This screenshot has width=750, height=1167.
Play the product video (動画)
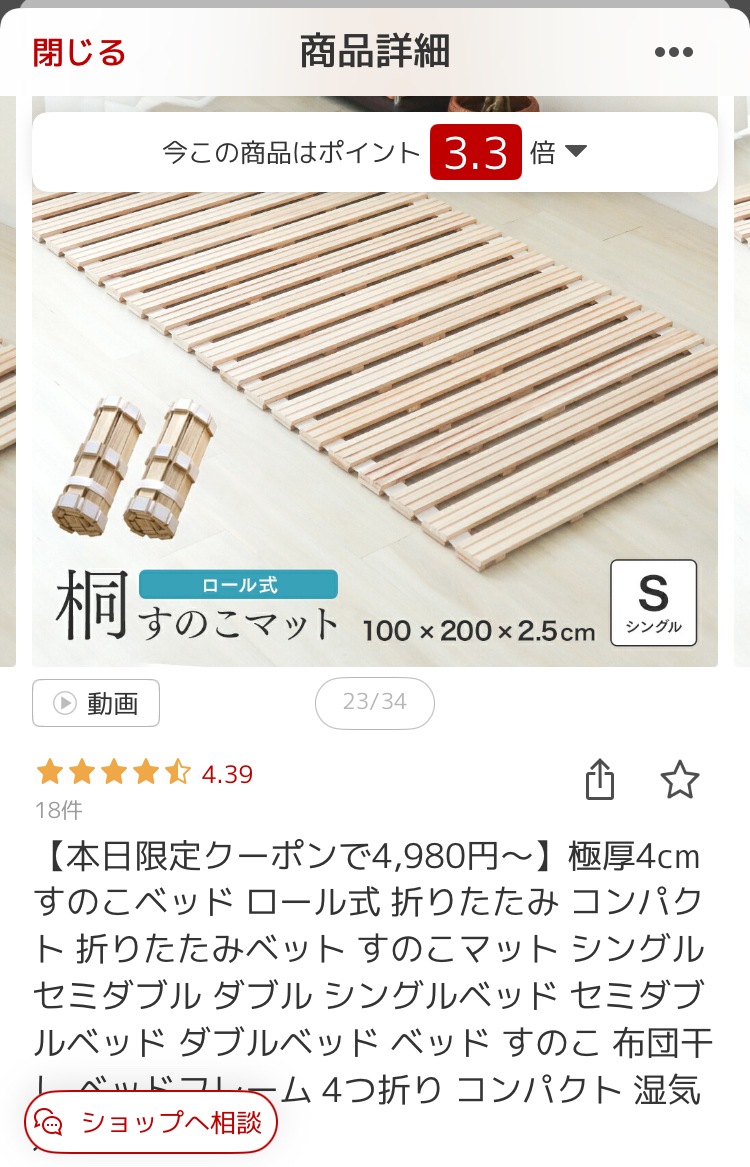(96, 703)
